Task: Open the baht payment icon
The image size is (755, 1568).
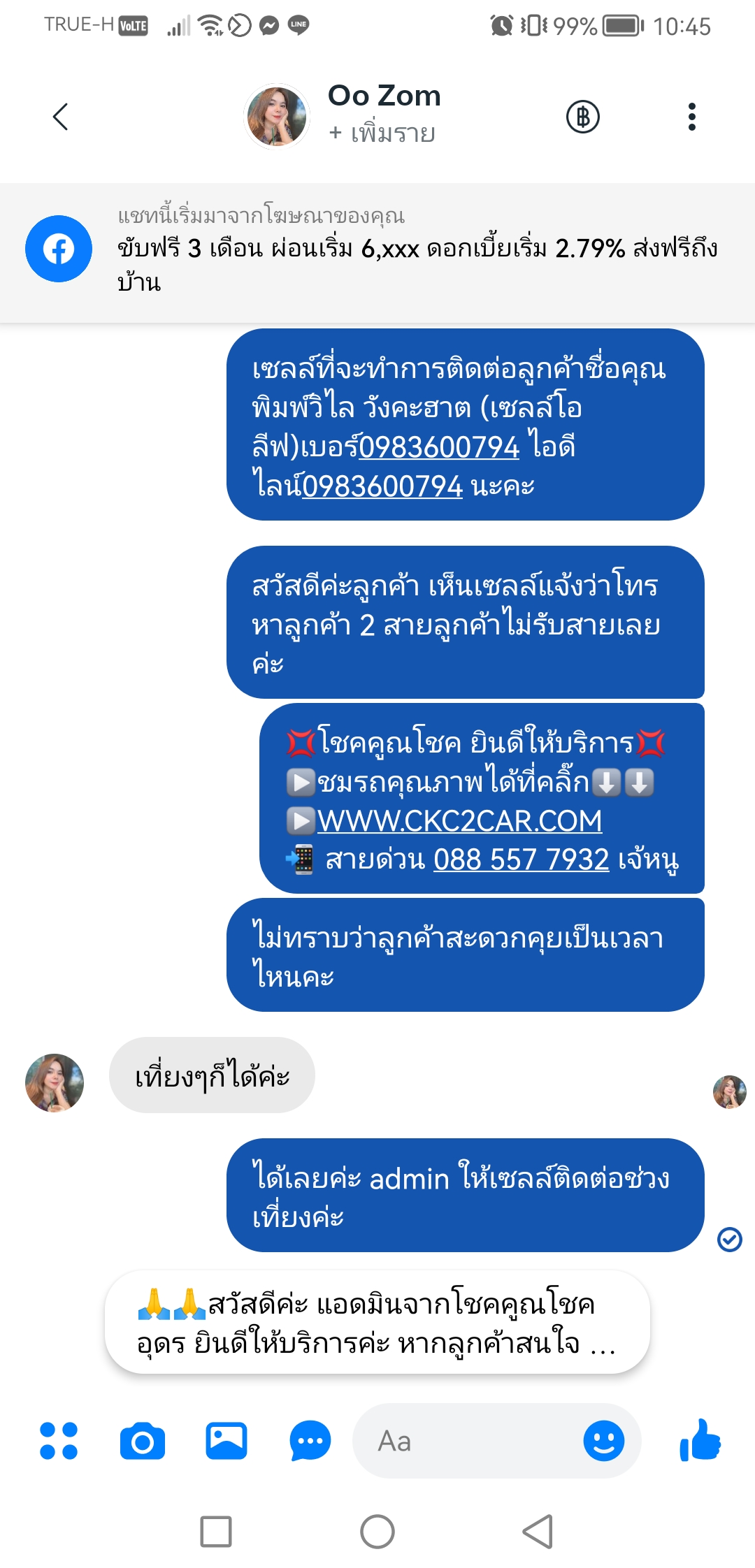Action: pos(582,117)
